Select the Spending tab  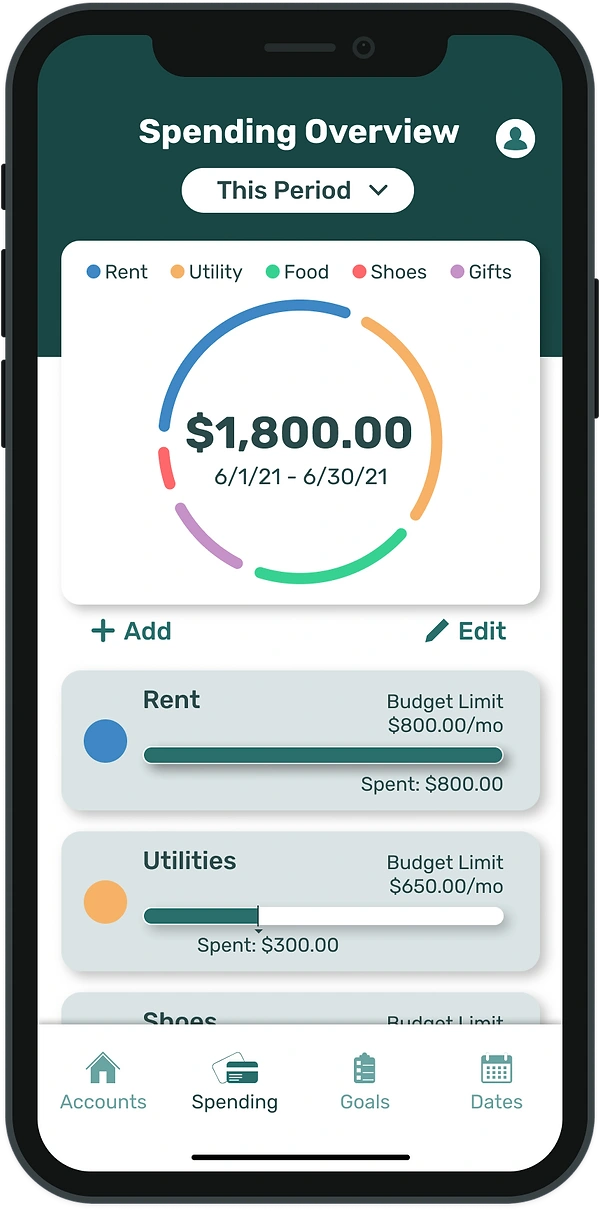(x=235, y=1082)
